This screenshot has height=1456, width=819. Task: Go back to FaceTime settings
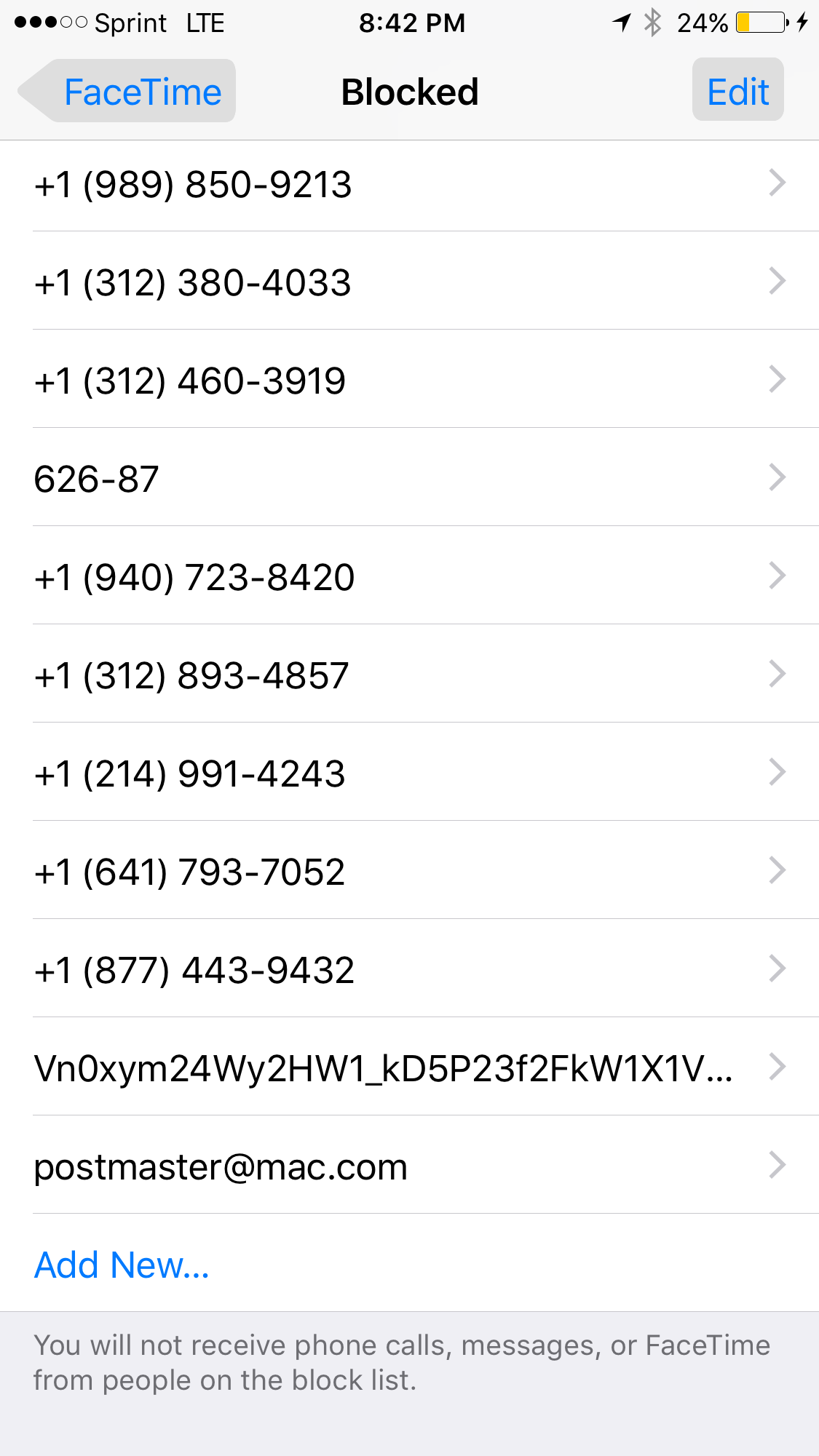click(x=127, y=92)
